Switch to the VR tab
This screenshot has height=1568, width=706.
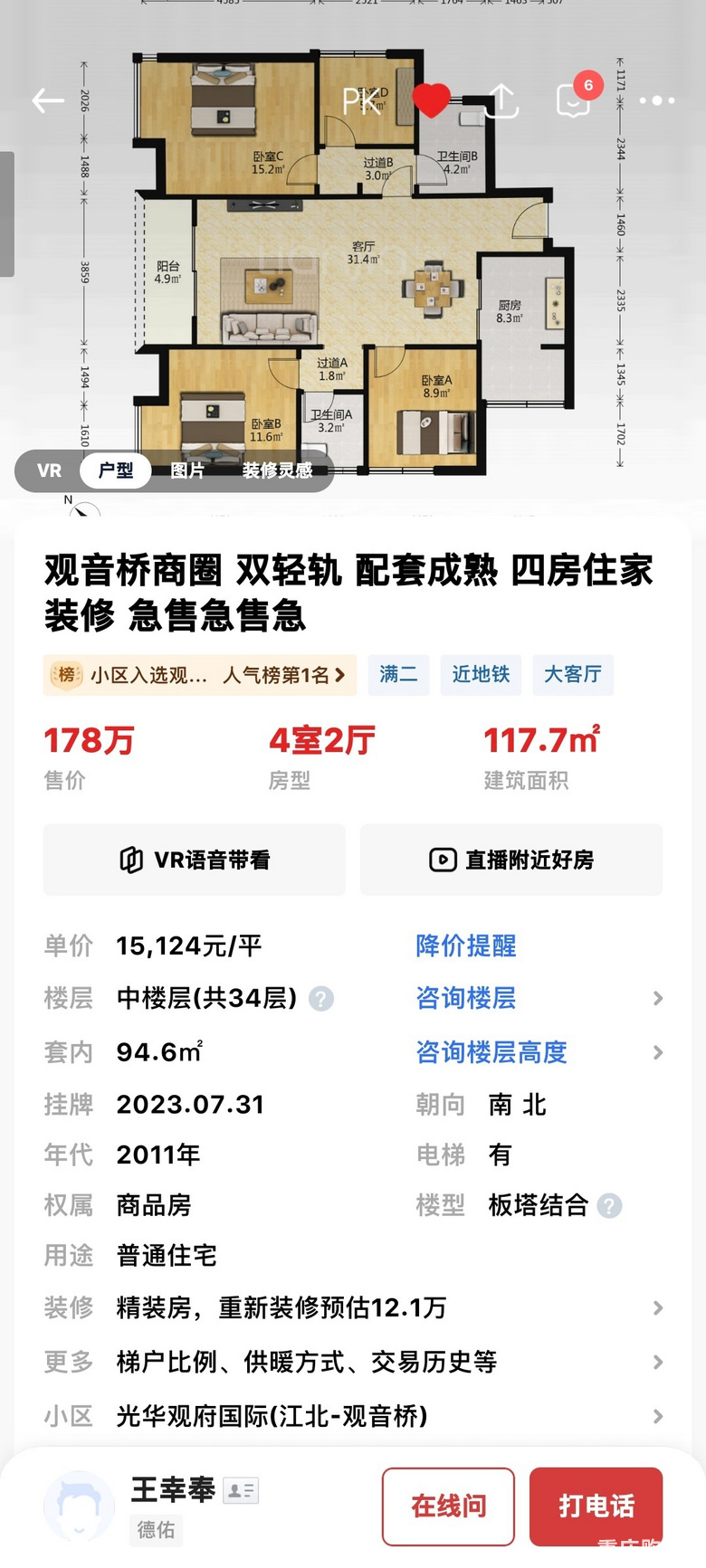click(x=49, y=470)
